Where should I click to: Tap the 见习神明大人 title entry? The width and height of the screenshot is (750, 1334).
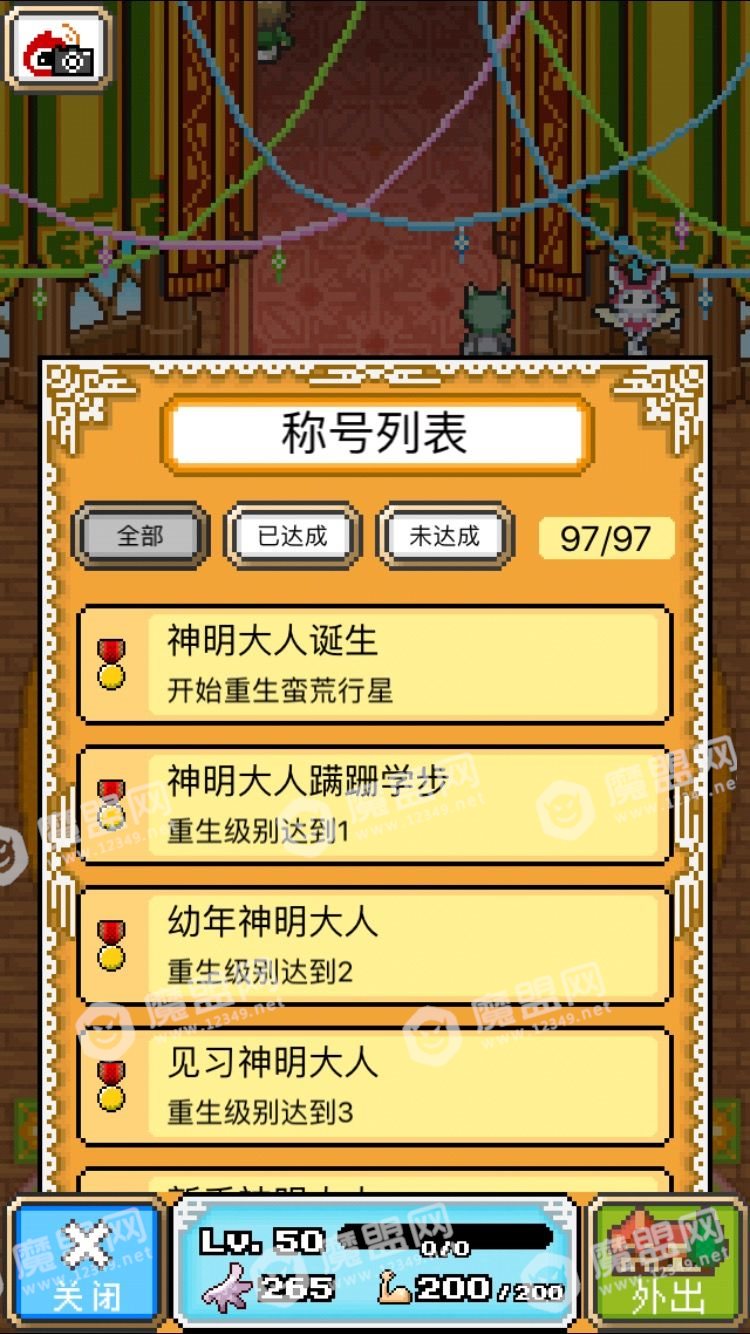click(x=375, y=1084)
